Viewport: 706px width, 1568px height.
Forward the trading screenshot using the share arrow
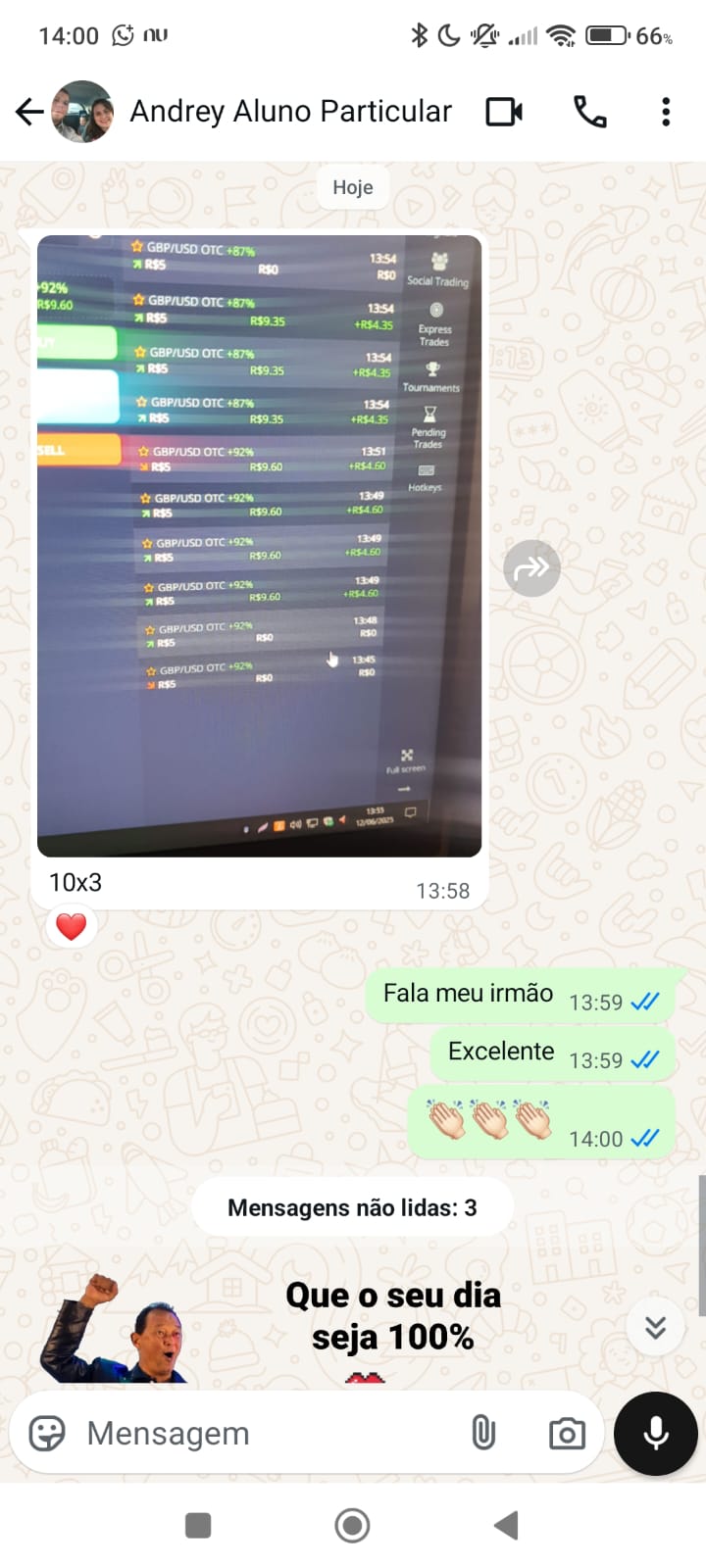click(x=531, y=567)
